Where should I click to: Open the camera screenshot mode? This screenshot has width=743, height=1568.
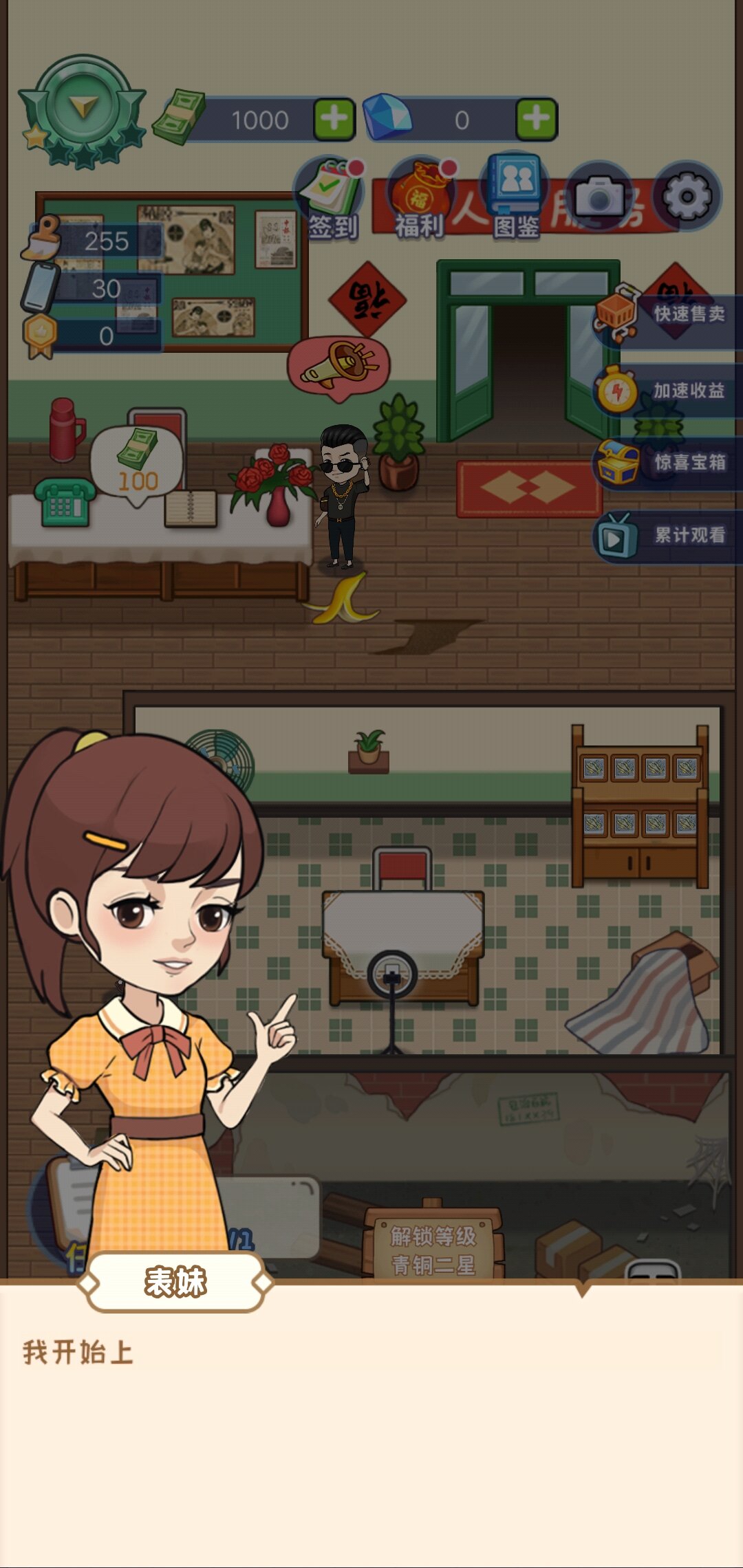(598, 196)
